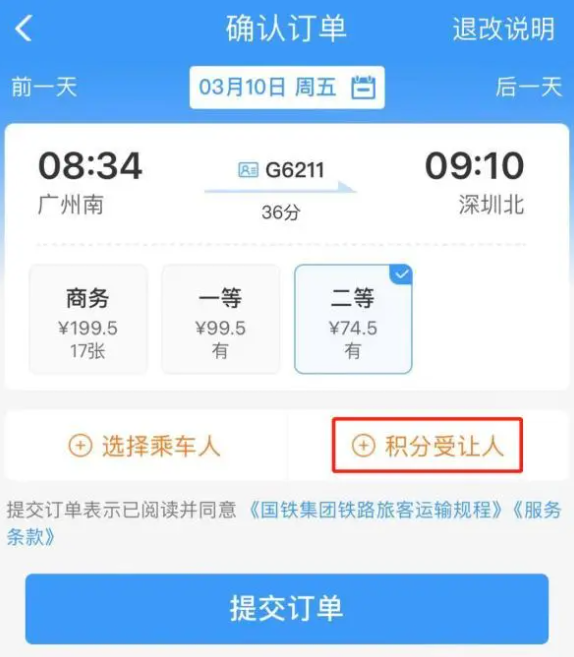The width and height of the screenshot is (574, 657).
Task: Select the 一等 seat class ¥99.5
Action: 220,319
